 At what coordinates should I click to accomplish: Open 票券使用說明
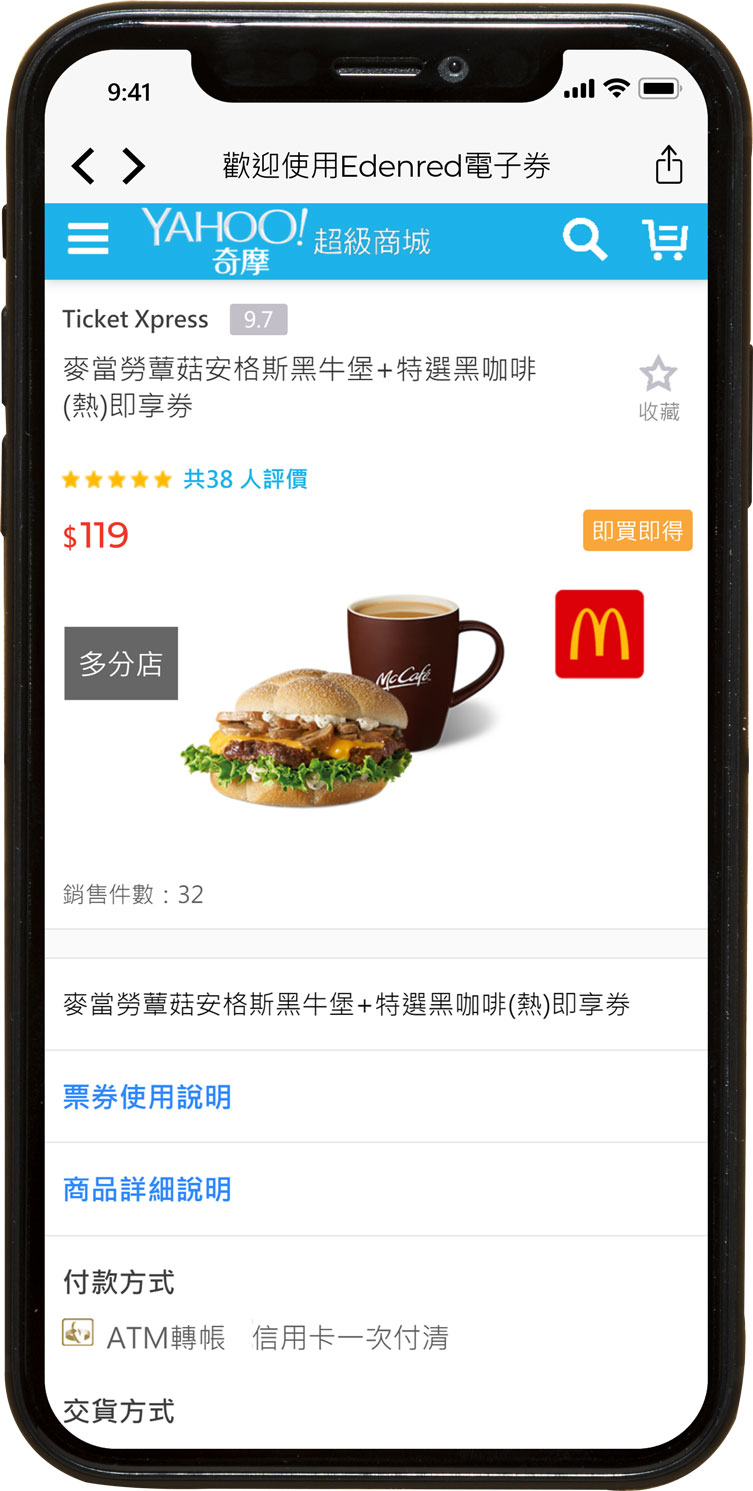(x=147, y=1097)
